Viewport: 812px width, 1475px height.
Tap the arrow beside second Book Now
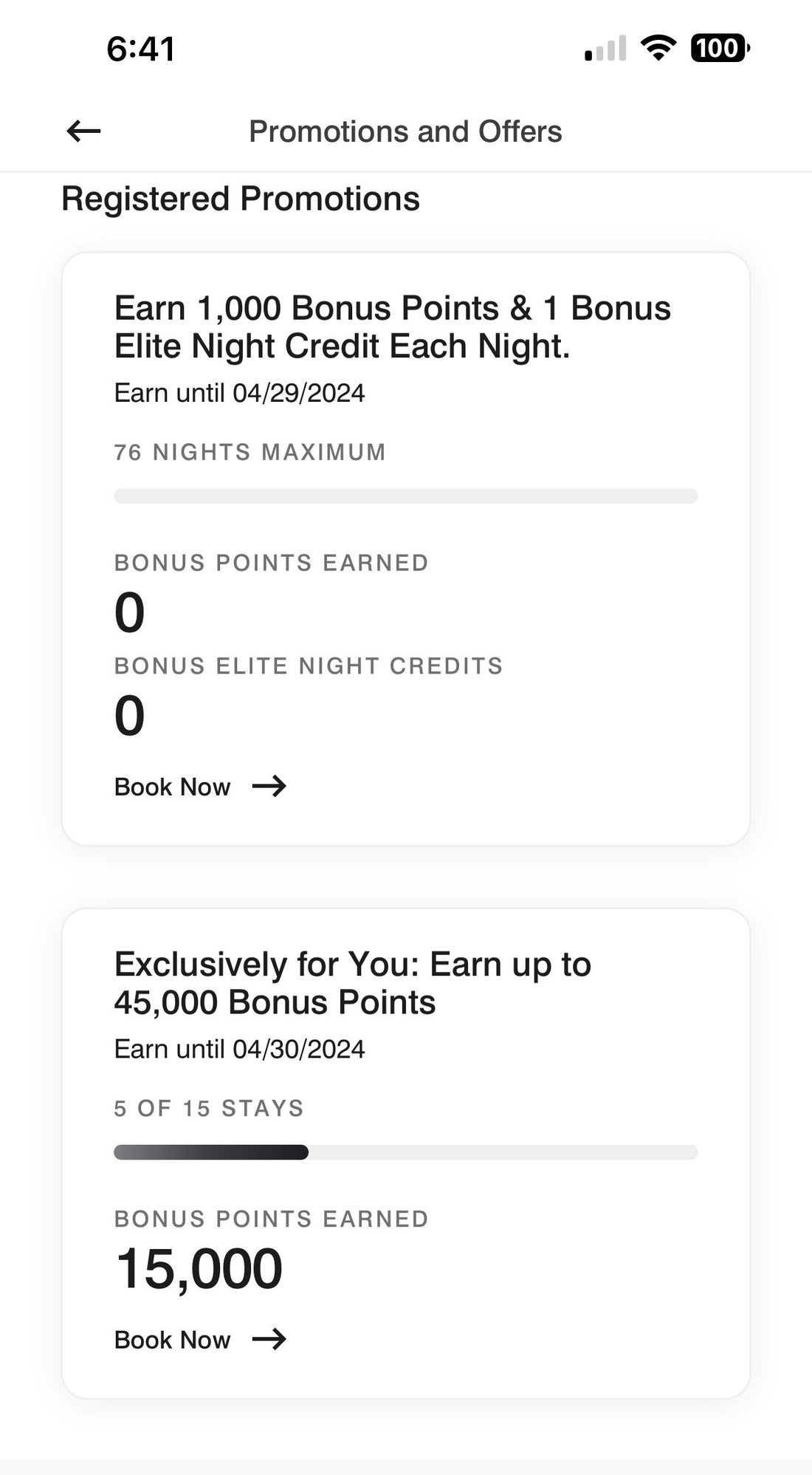click(x=272, y=1339)
